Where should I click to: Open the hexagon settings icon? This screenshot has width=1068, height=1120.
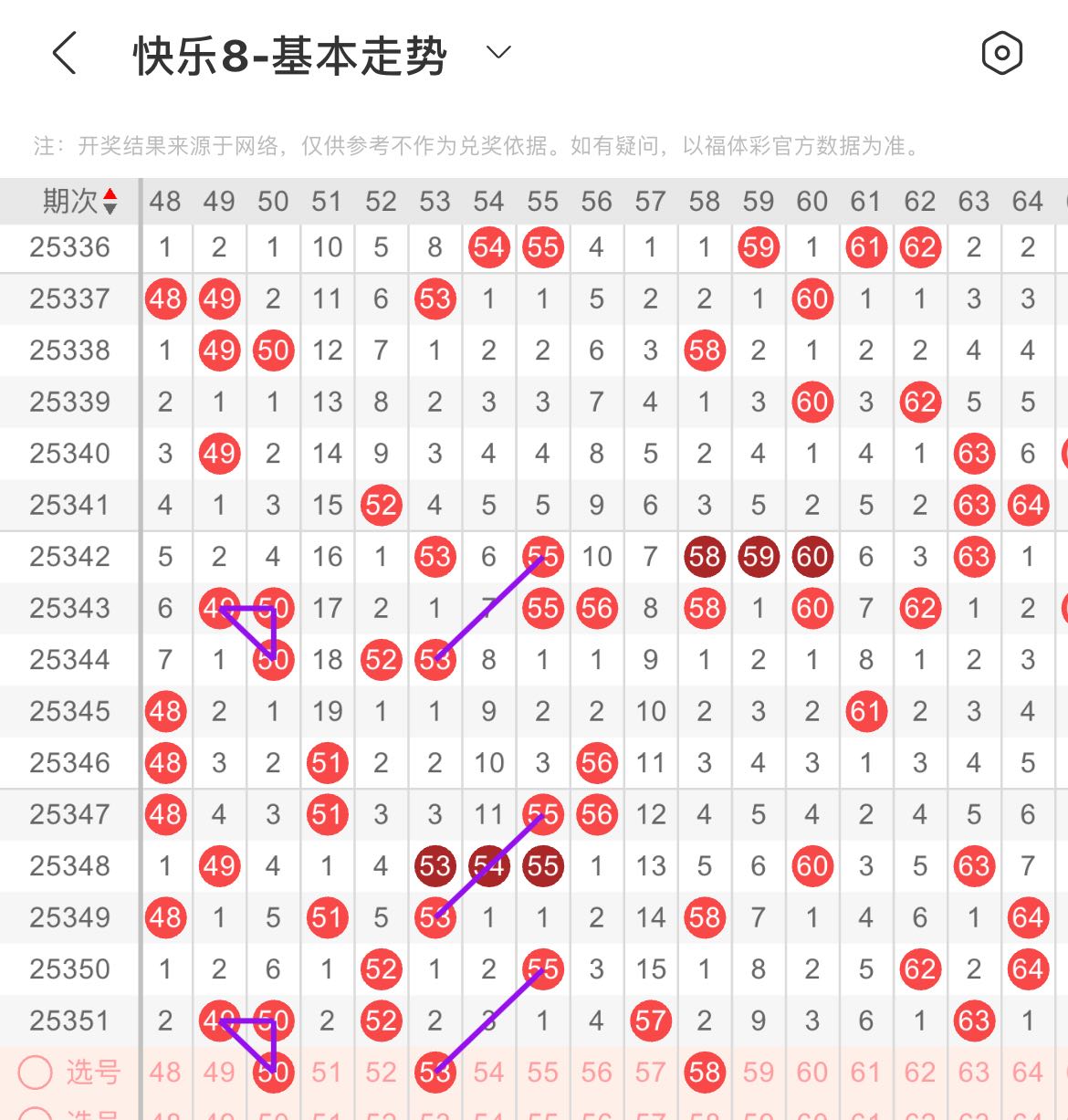[x=1001, y=53]
